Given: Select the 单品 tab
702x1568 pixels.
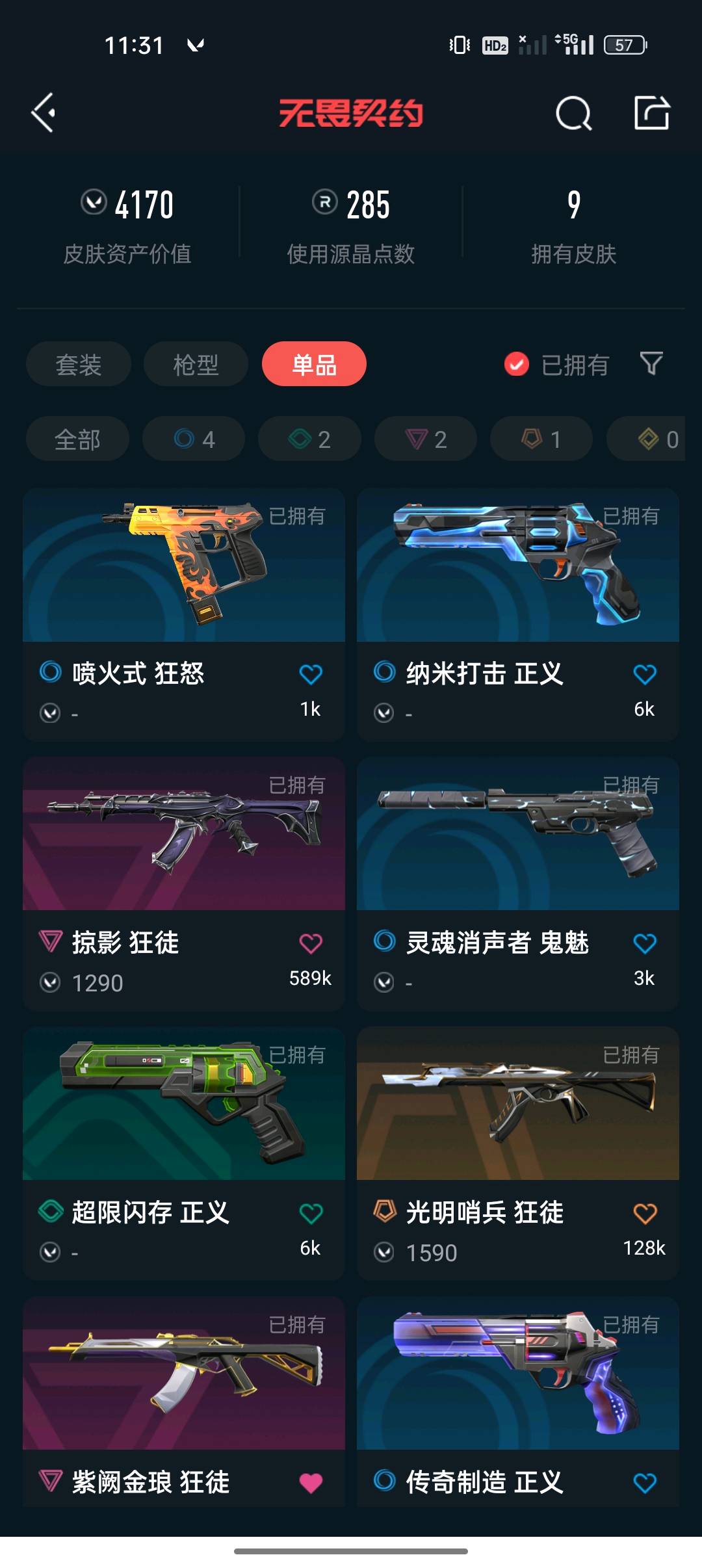Looking at the screenshot, I should click(x=314, y=364).
